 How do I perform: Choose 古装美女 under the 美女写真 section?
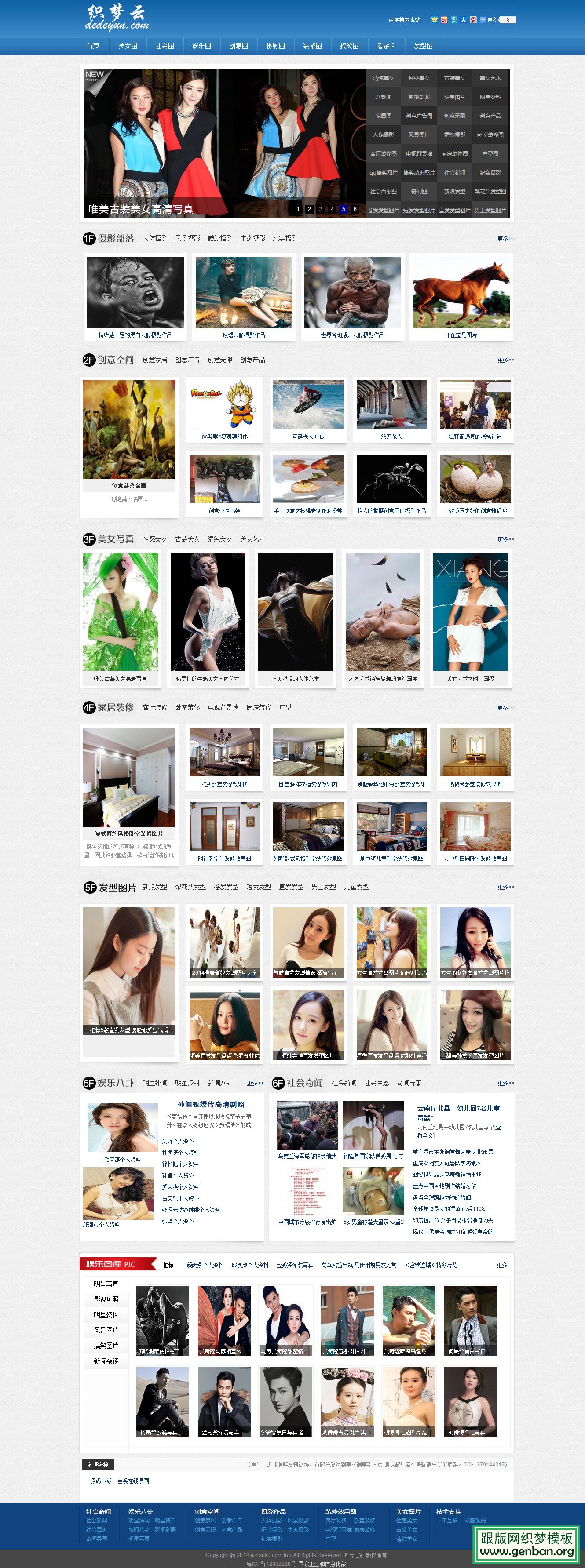tap(187, 539)
